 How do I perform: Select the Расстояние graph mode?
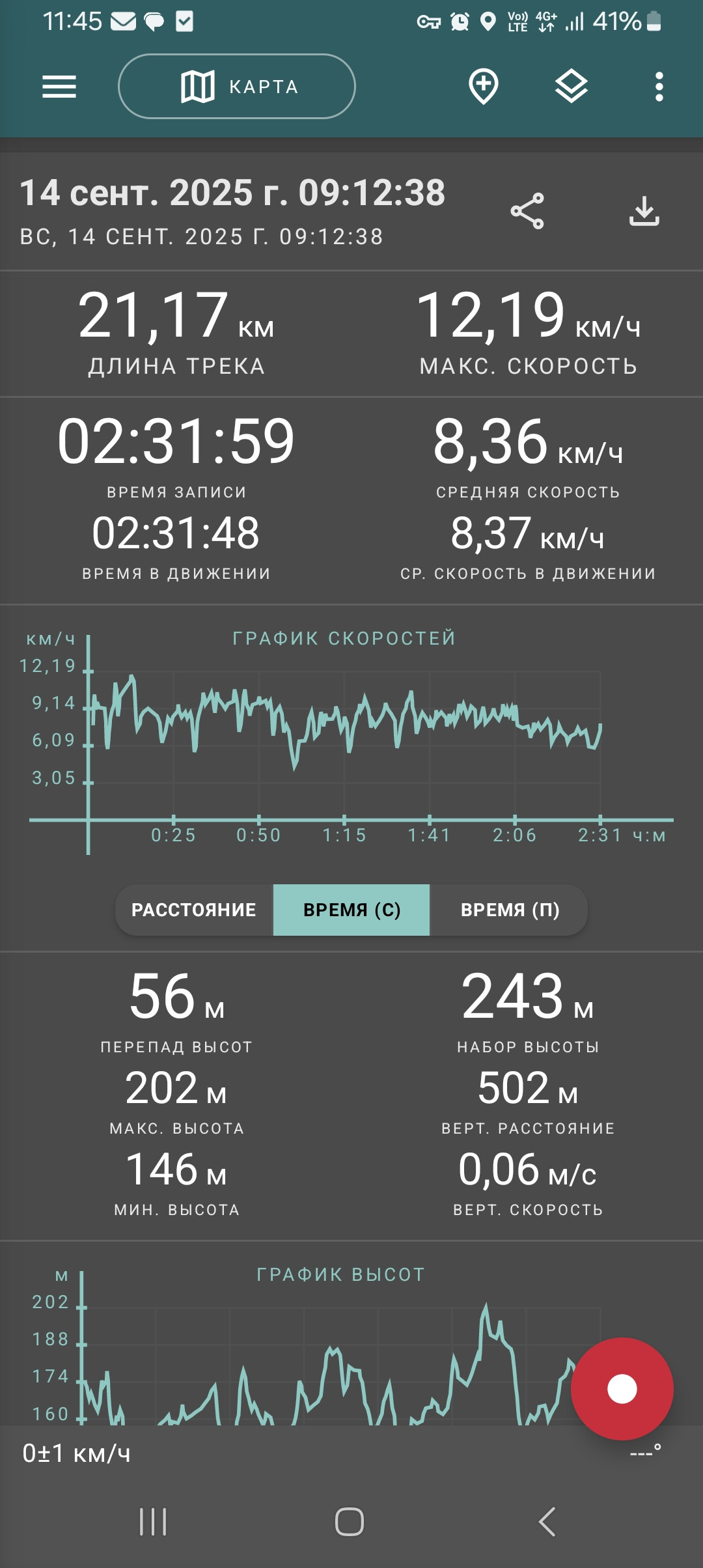[x=194, y=910]
